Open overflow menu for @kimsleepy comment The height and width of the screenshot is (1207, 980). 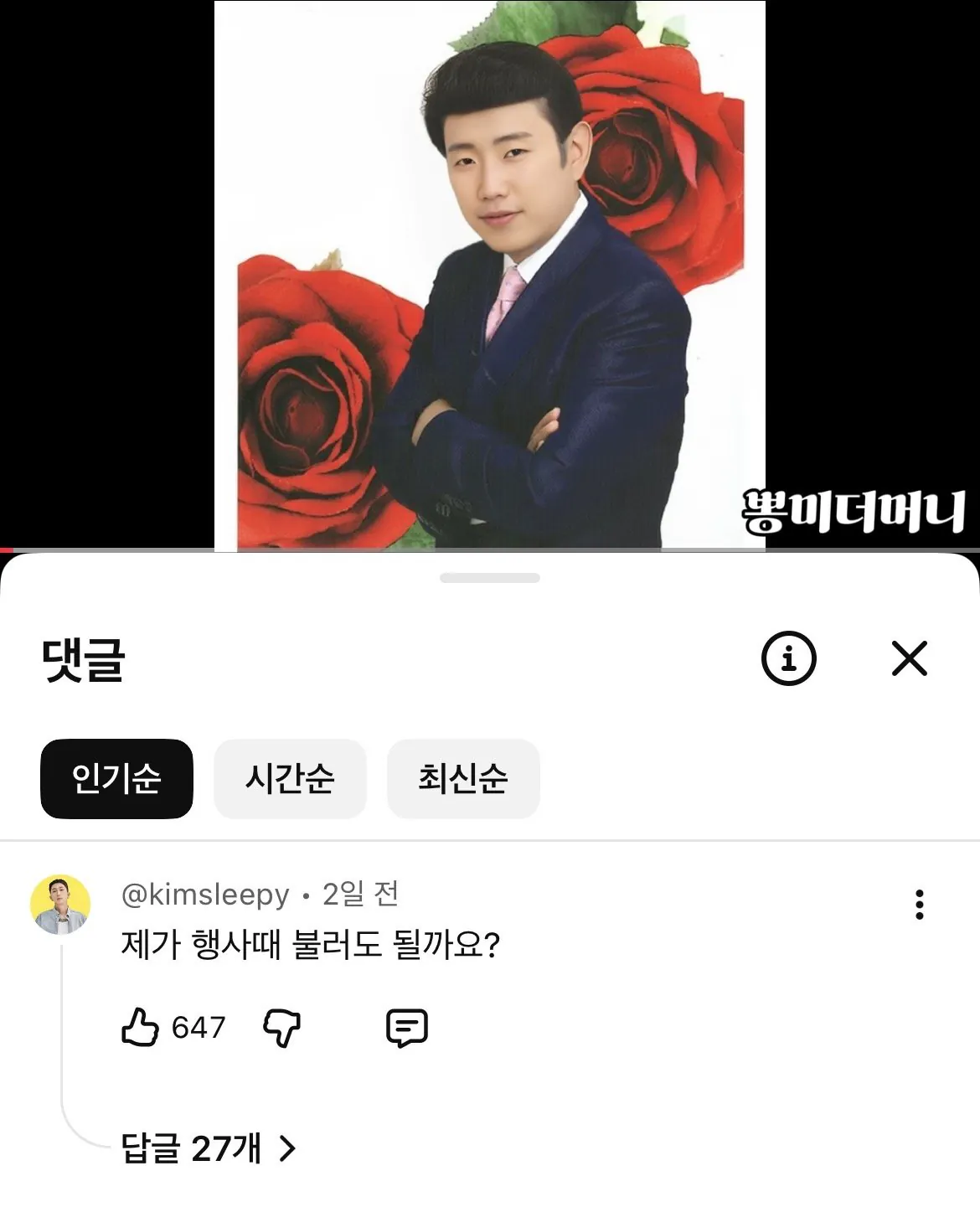(x=920, y=905)
